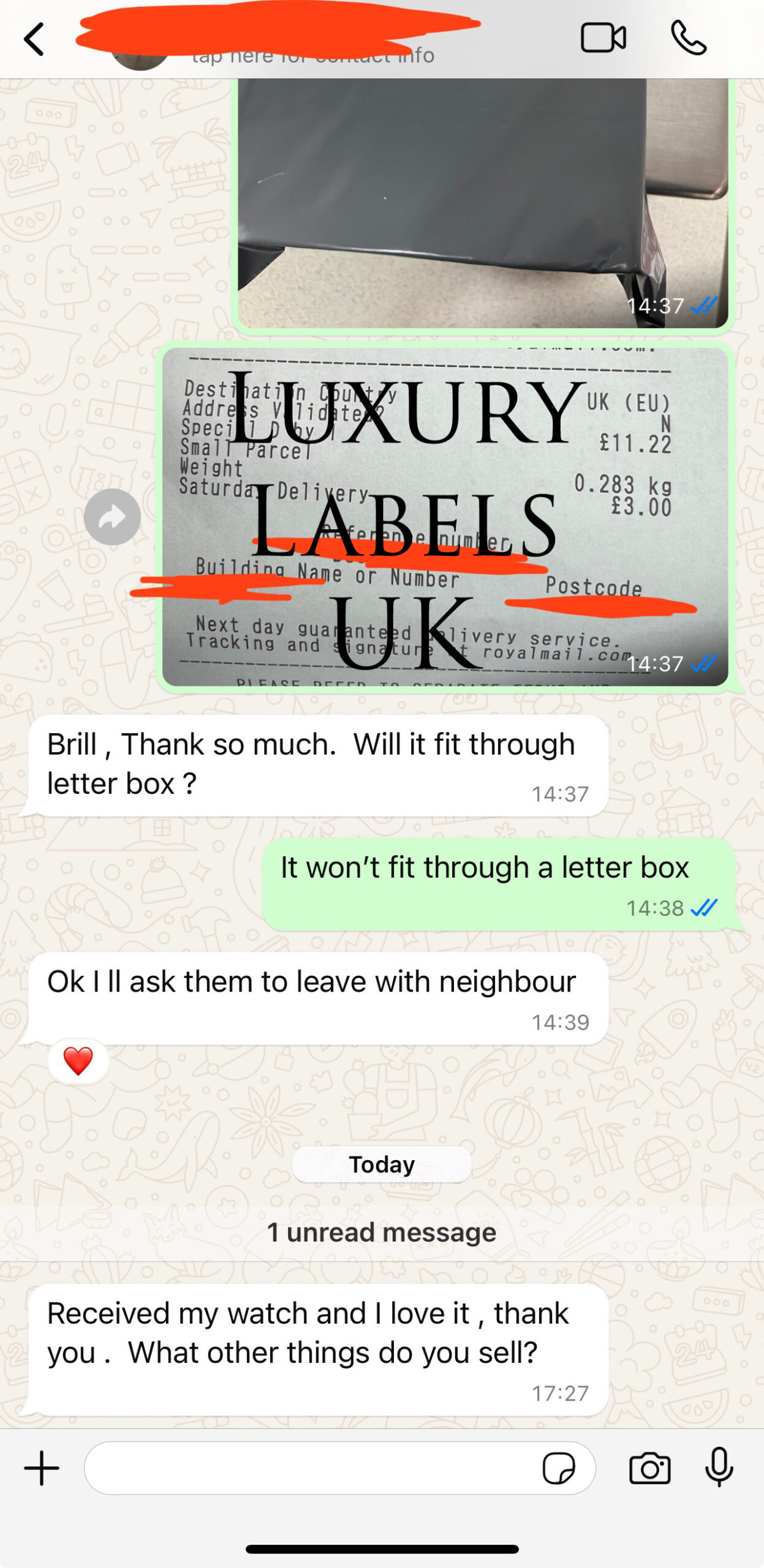Open the camera to send a photo
This screenshot has height=1568, width=764.
click(x=650, y=1468)
